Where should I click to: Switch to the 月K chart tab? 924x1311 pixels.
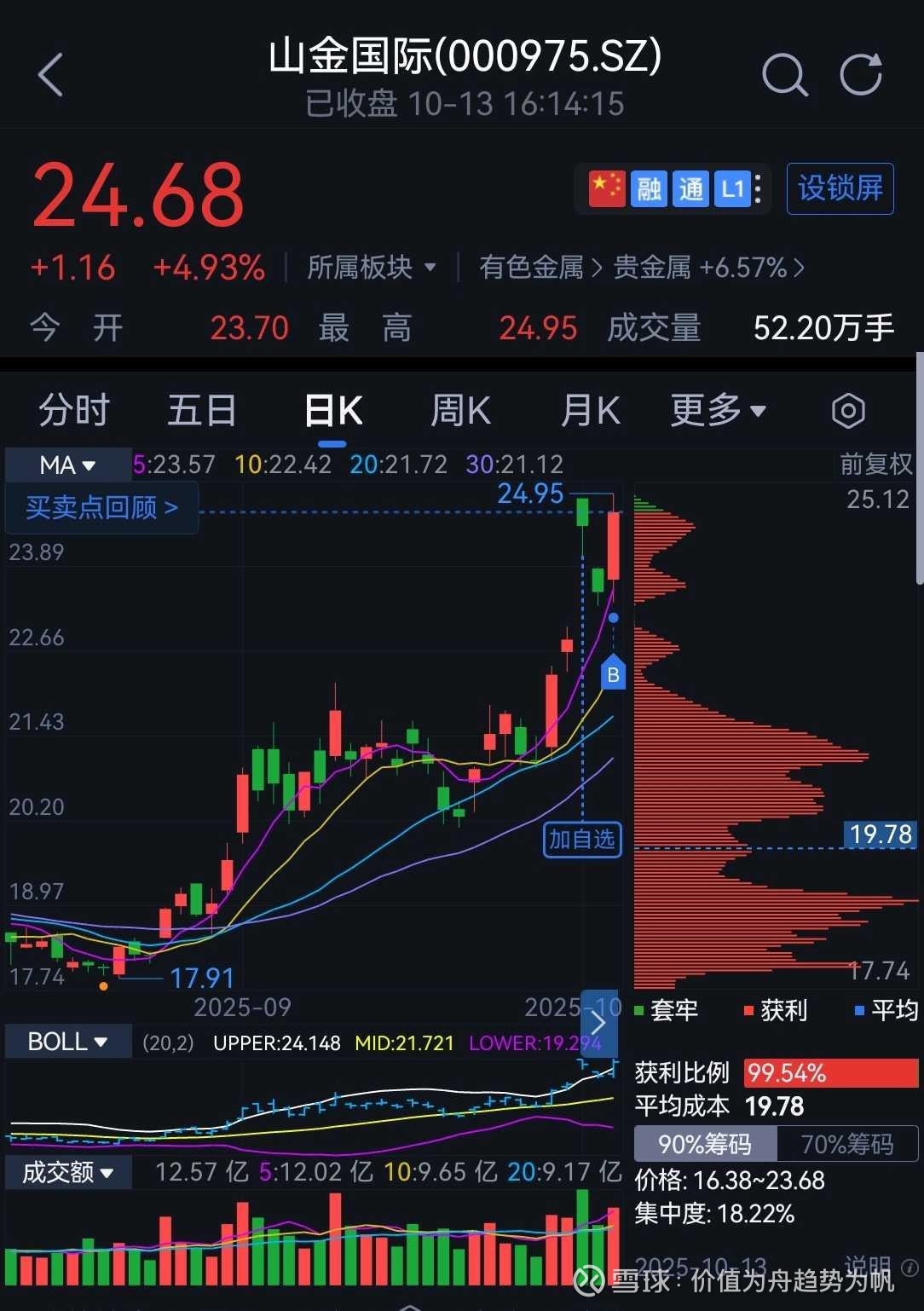click(590, 411)
